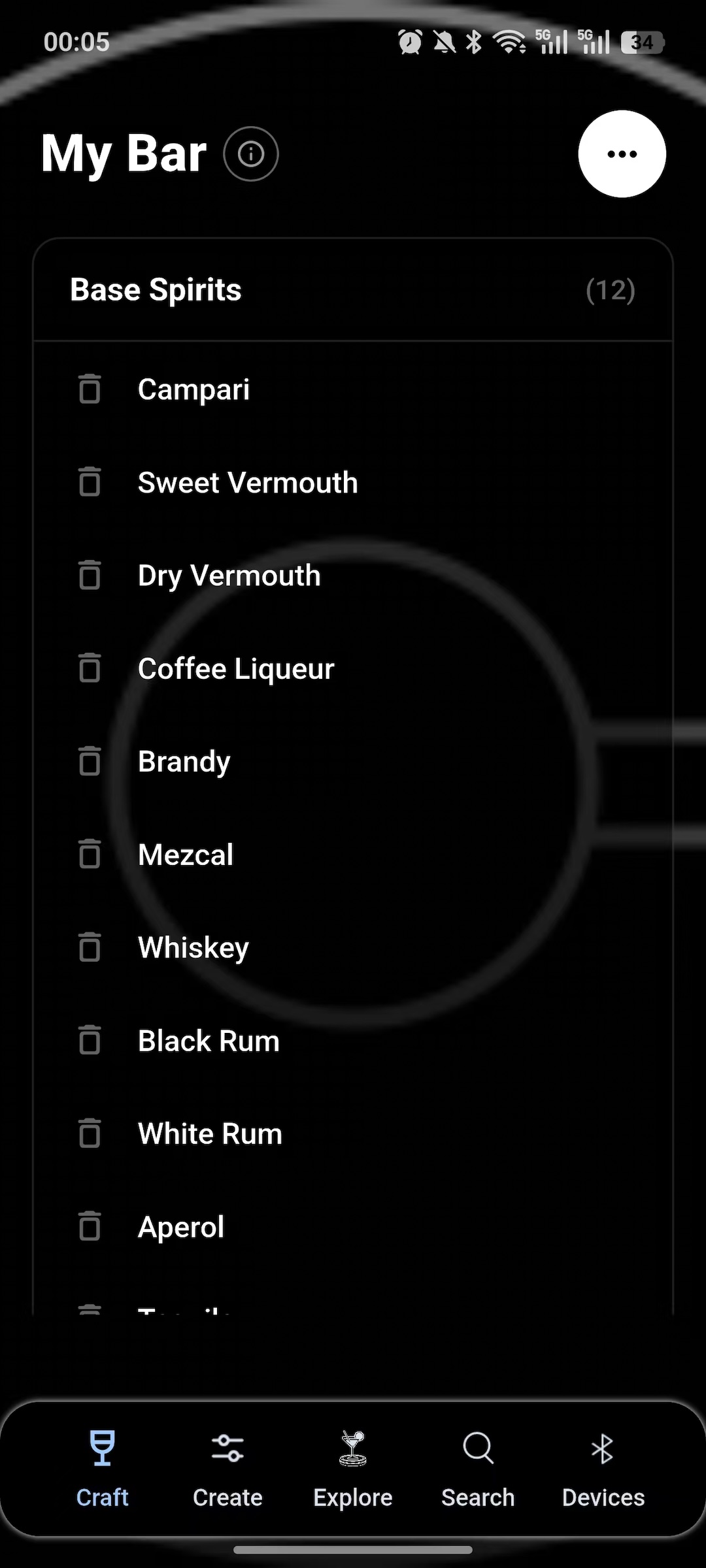Delete Campari from the bar
Viewport: 706px width, 1568px height.
[x=90, y=389]
